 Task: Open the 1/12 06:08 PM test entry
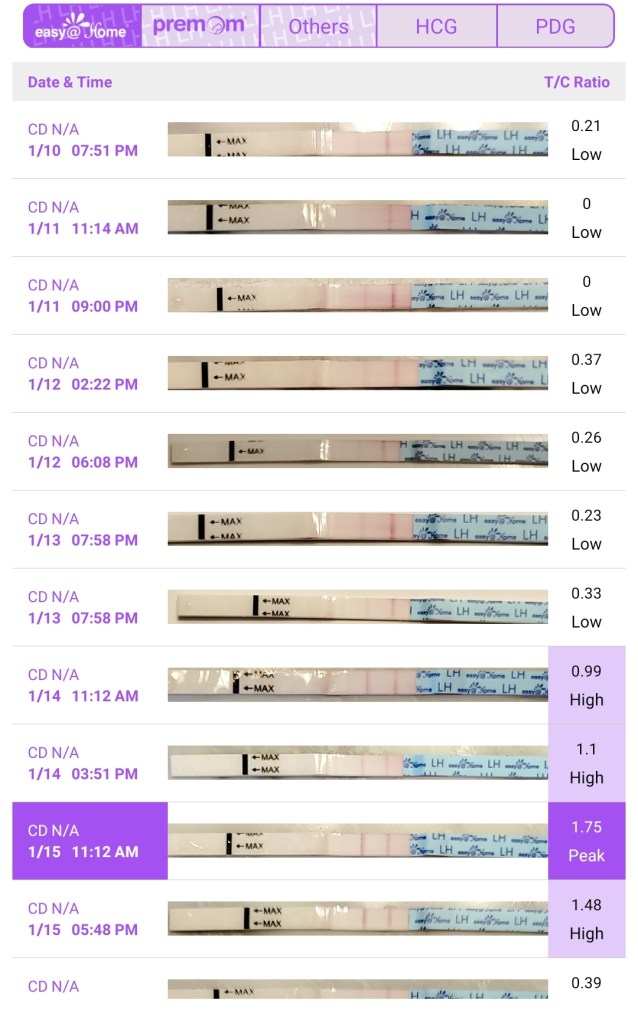pyautogui.click(x=320, y=452)
